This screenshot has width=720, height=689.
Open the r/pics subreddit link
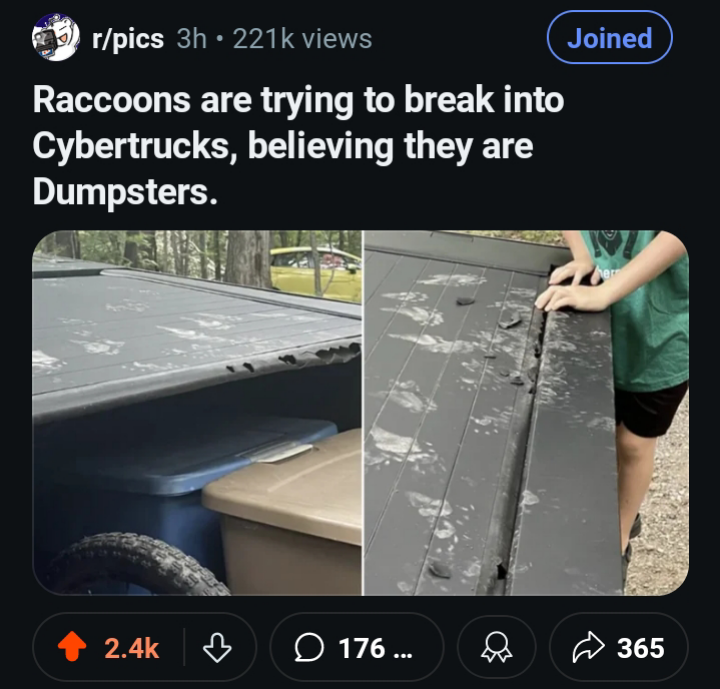[128, 39]
